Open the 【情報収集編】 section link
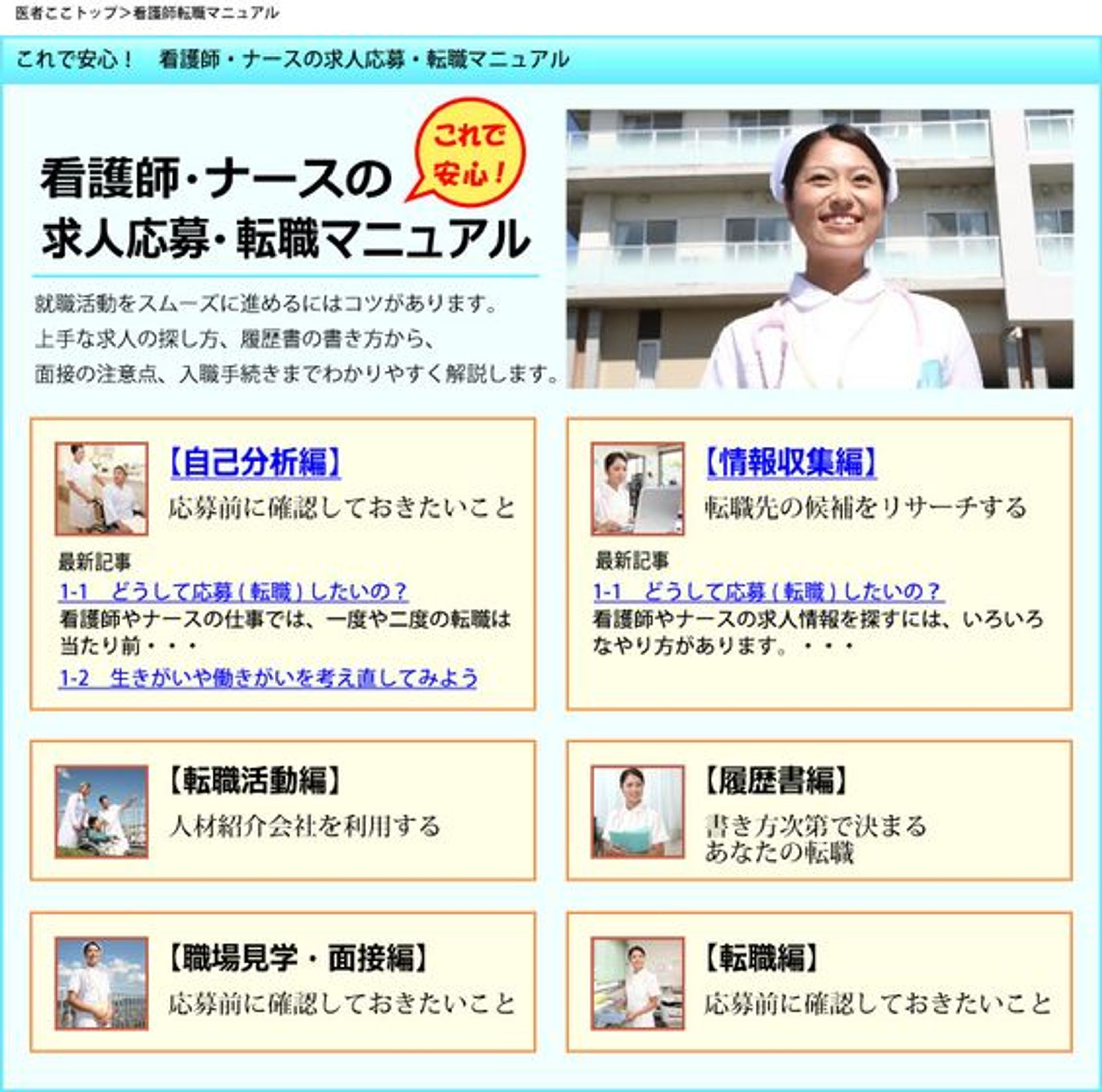The image size is (1102, 1092). [x=791, y=462]
